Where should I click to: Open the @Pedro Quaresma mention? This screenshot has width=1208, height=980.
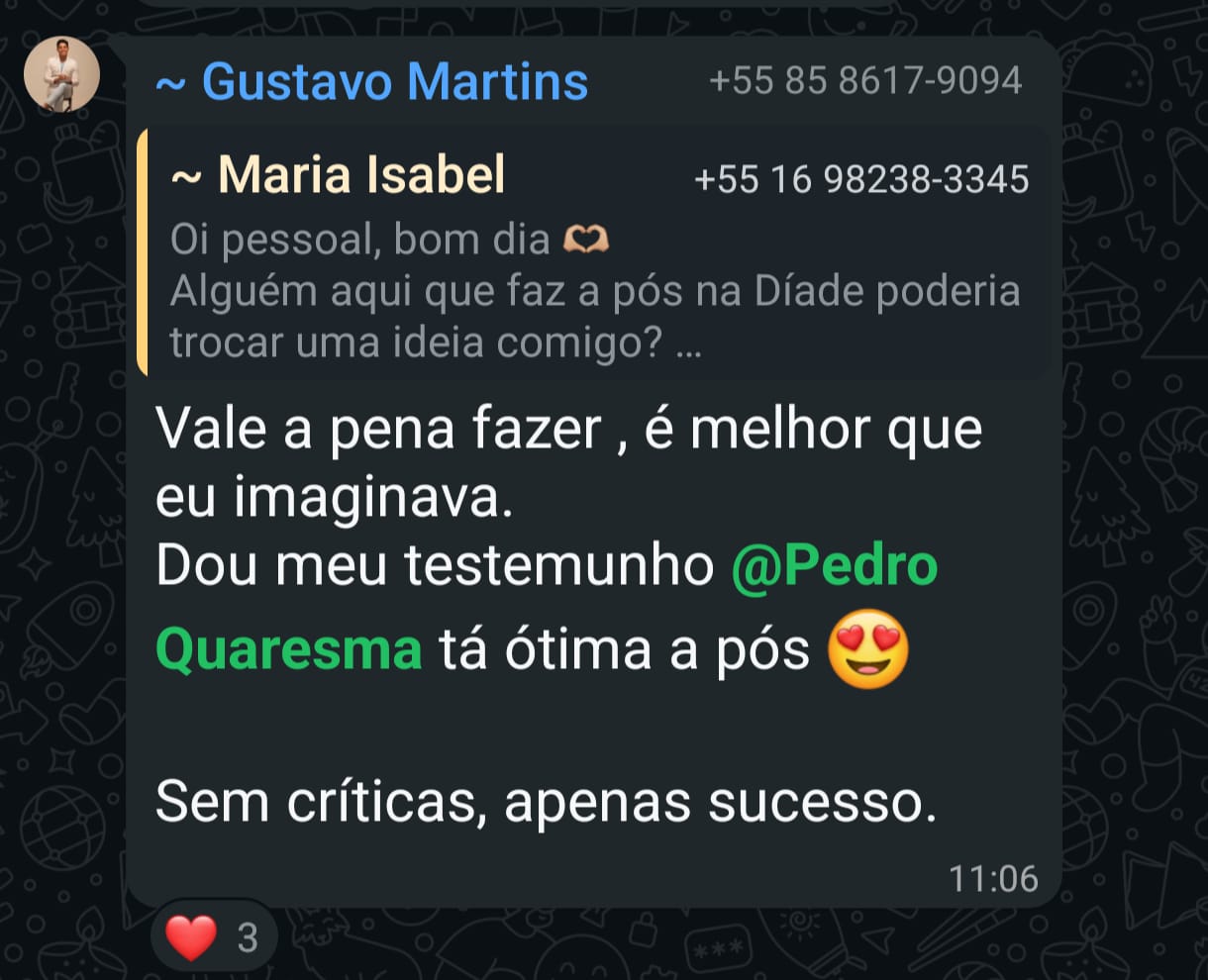click(834, 567)
